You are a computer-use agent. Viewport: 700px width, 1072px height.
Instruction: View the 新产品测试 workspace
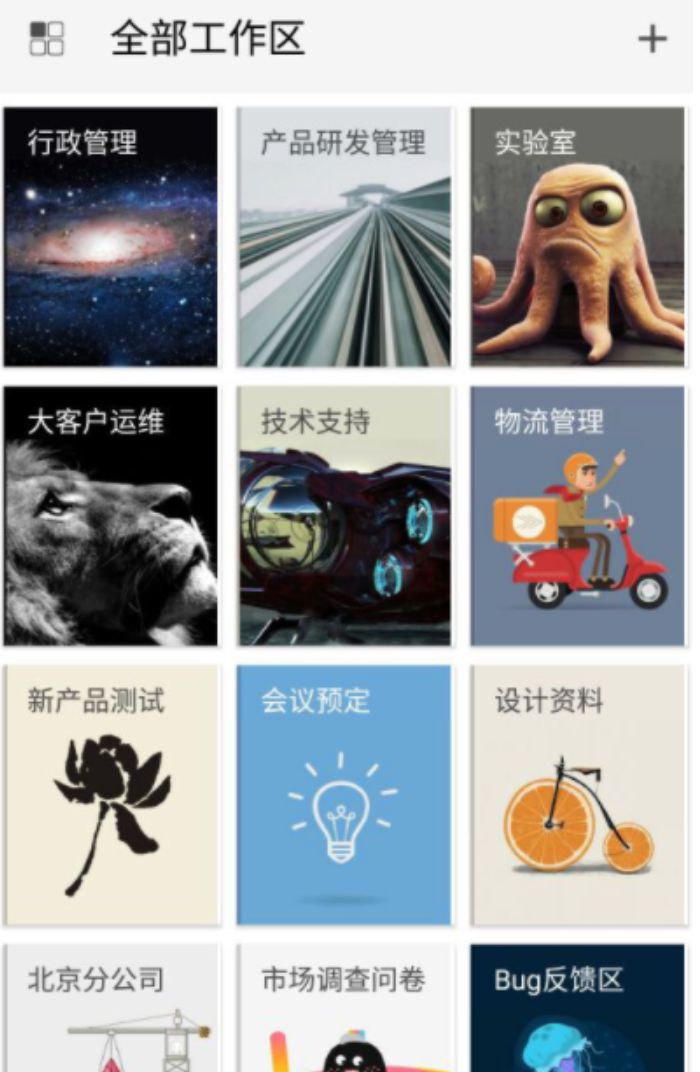(111, 795)
